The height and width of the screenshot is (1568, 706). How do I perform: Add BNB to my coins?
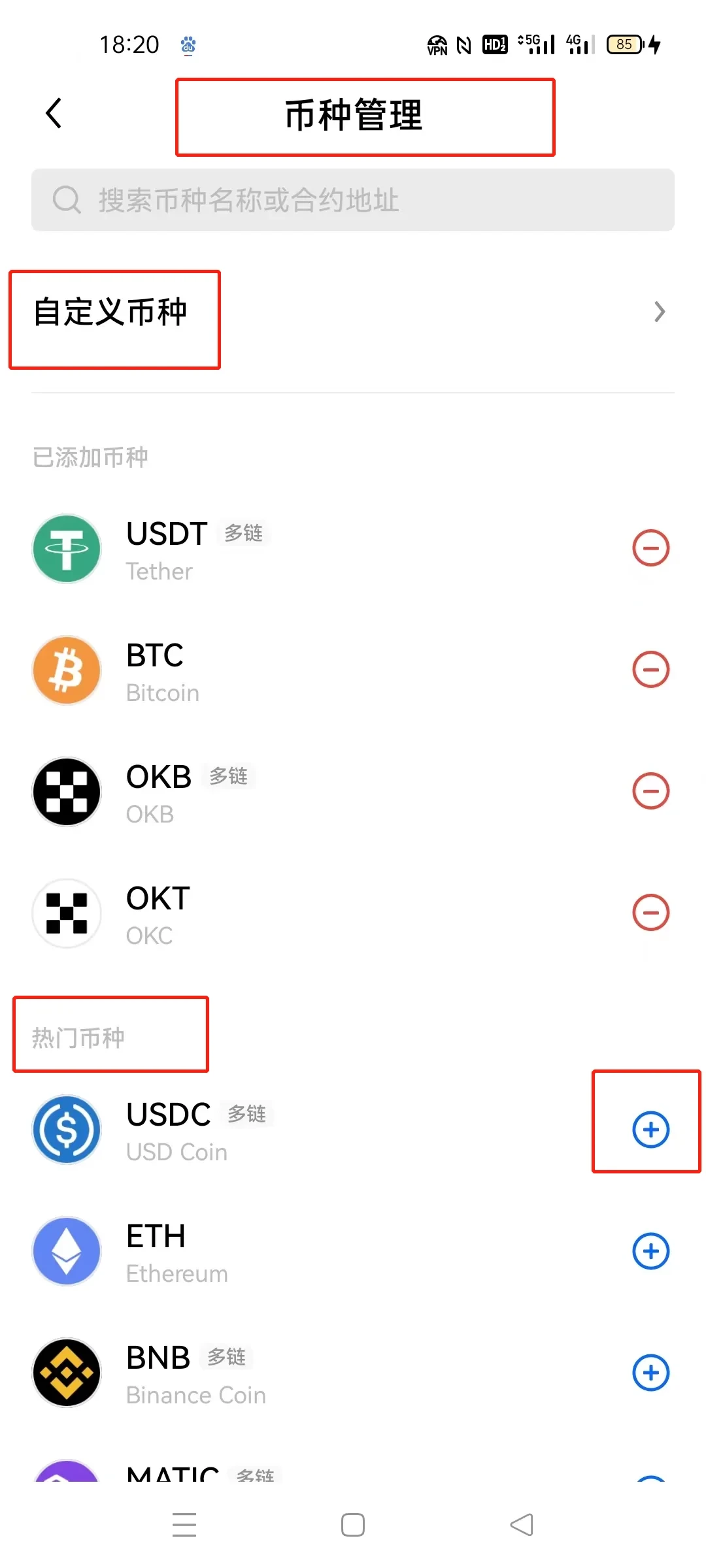tap(650, 1373)
